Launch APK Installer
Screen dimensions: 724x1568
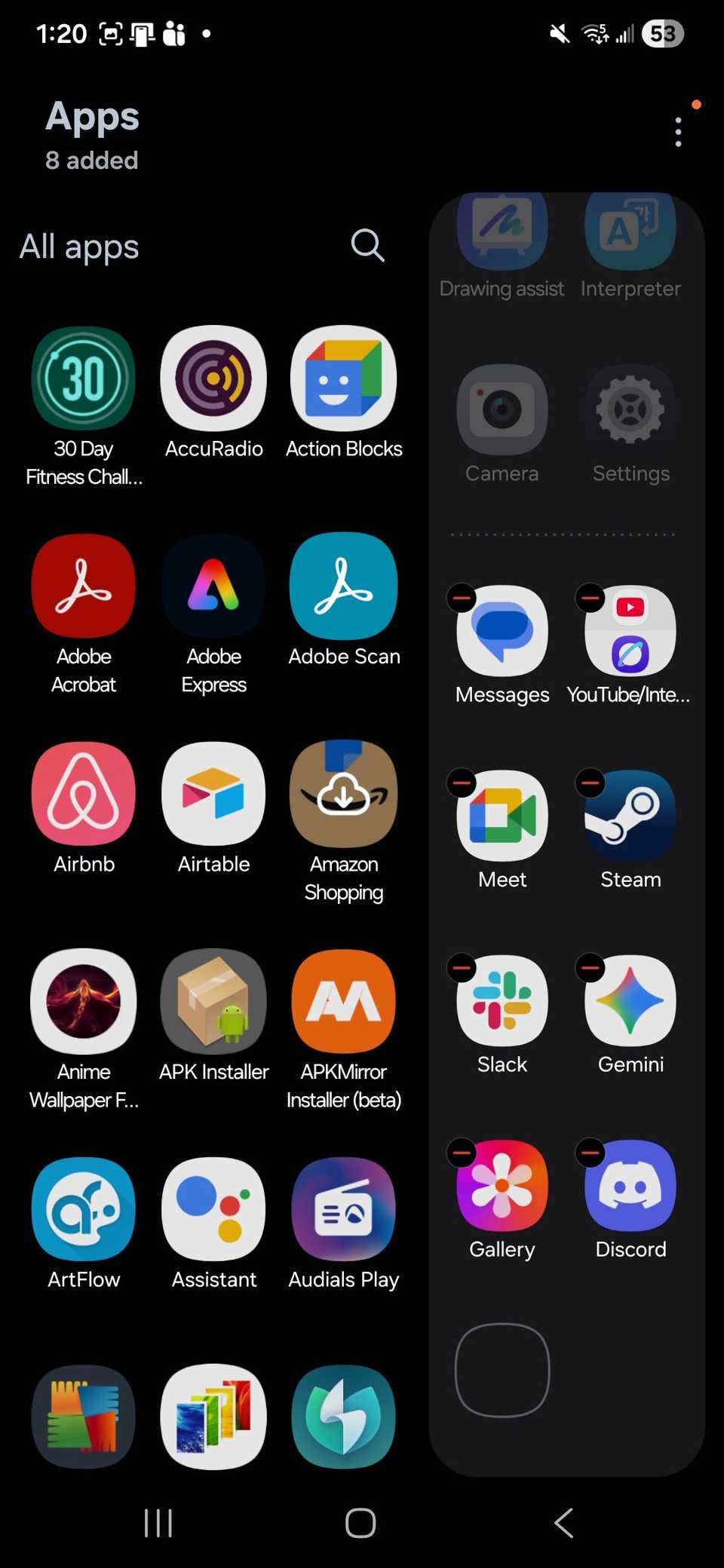tap(213, 1001)
